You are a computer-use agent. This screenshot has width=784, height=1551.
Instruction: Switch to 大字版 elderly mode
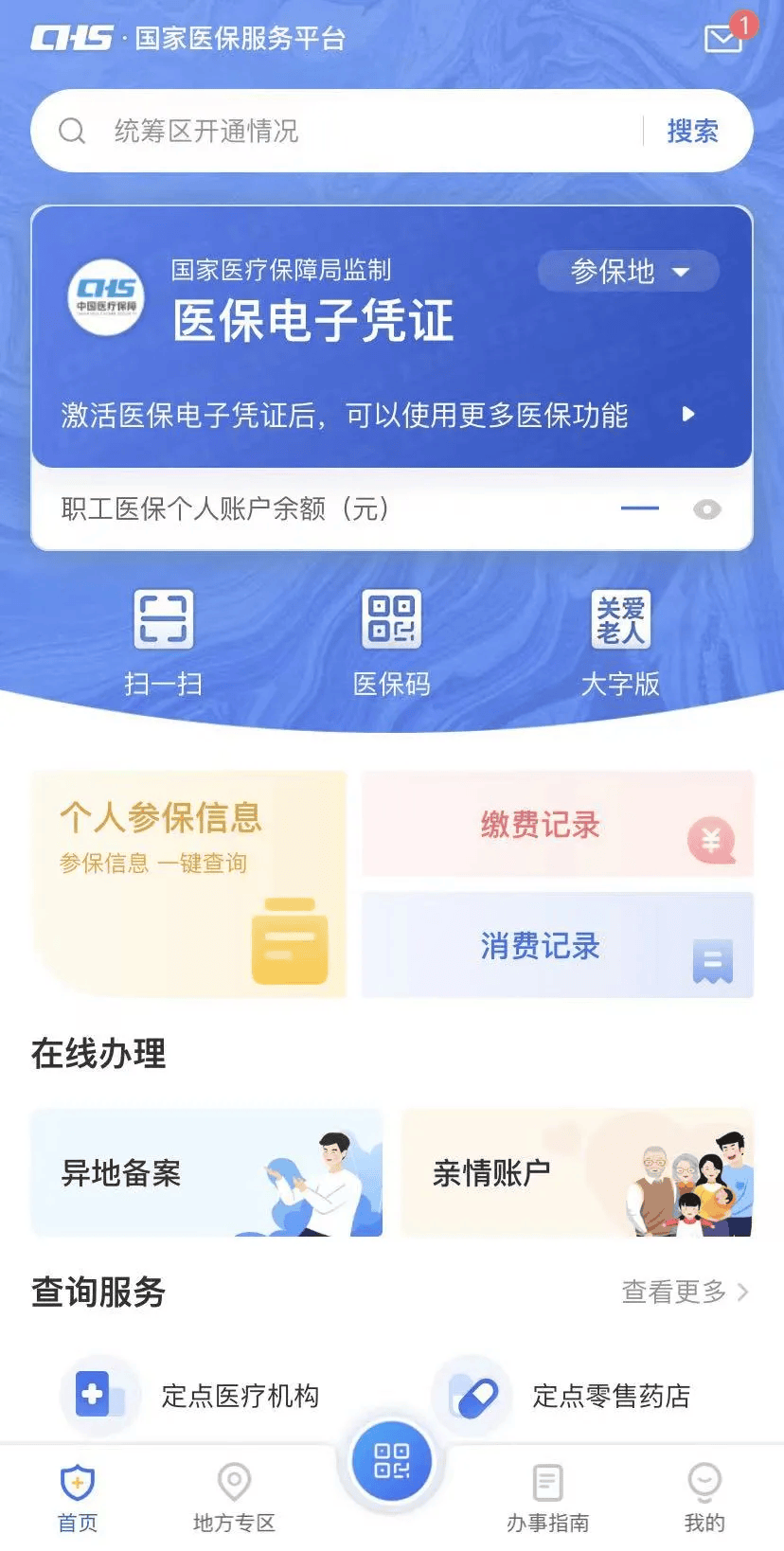coord(620,636)
